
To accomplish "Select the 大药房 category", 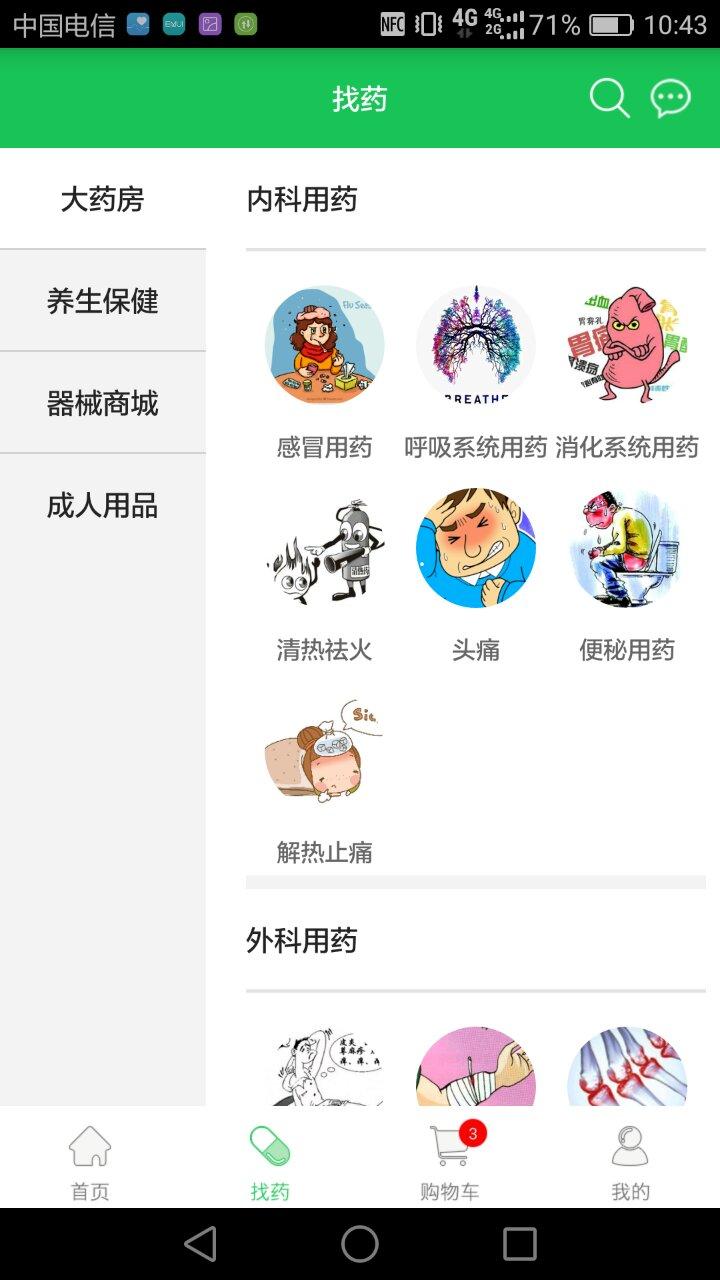I will coord(103,200).
